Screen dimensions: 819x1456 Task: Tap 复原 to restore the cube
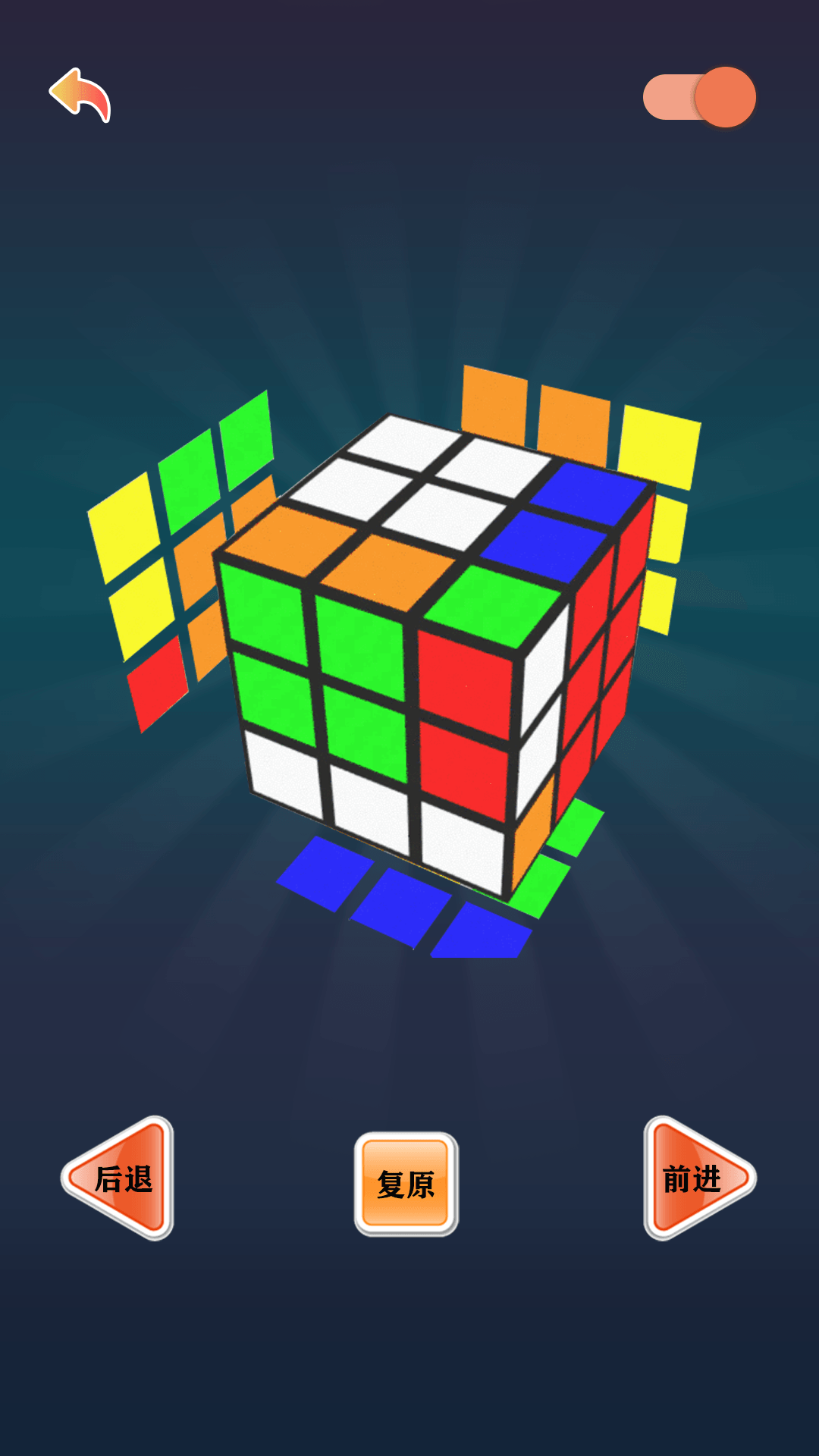click(406, 1184)
